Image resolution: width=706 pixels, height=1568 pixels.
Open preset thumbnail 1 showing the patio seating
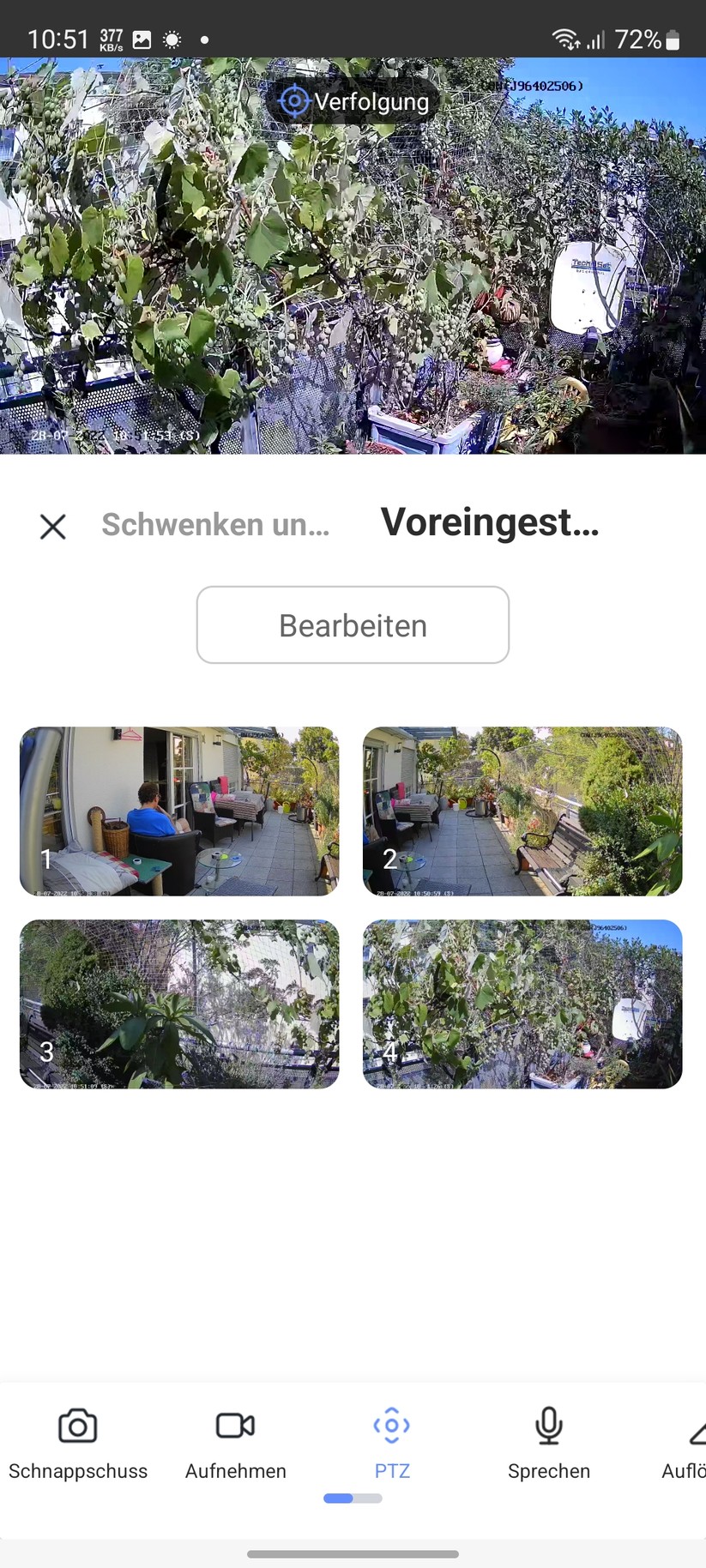[178, 811]
